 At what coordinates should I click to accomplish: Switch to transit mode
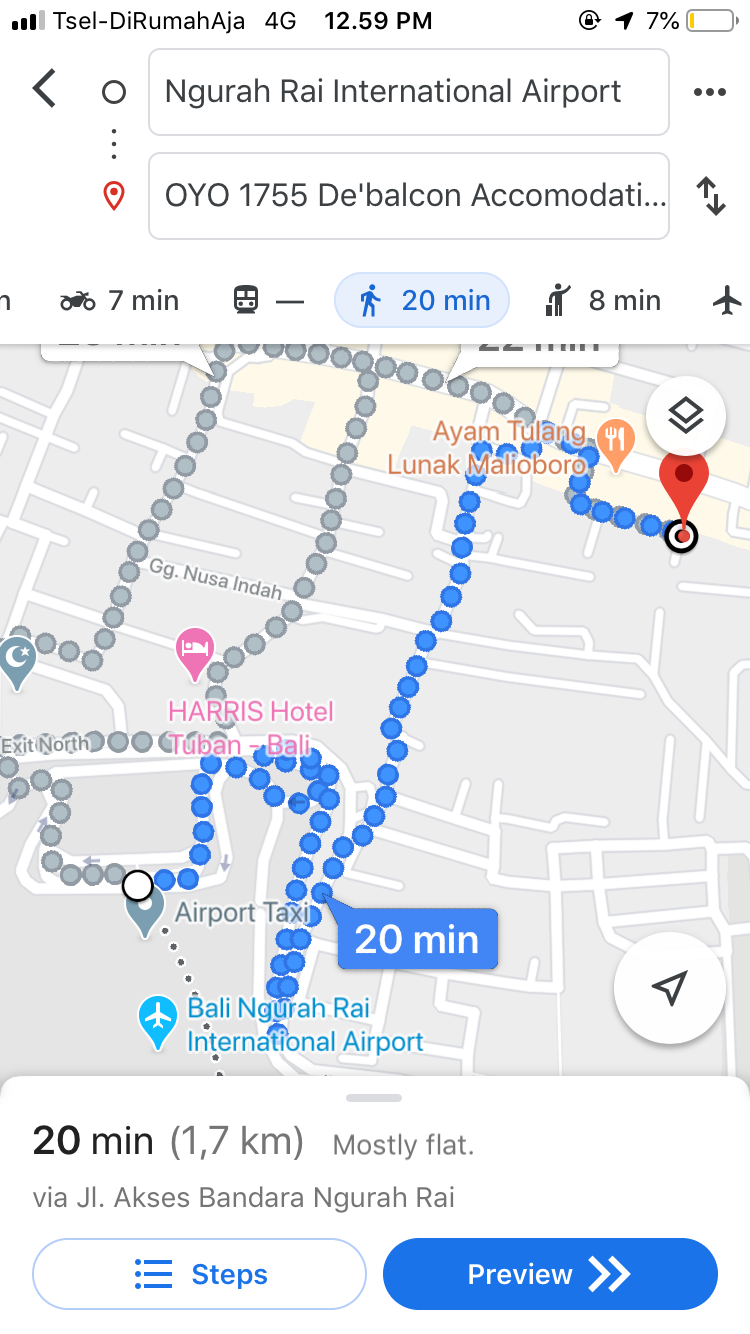(x=267, y=300)
